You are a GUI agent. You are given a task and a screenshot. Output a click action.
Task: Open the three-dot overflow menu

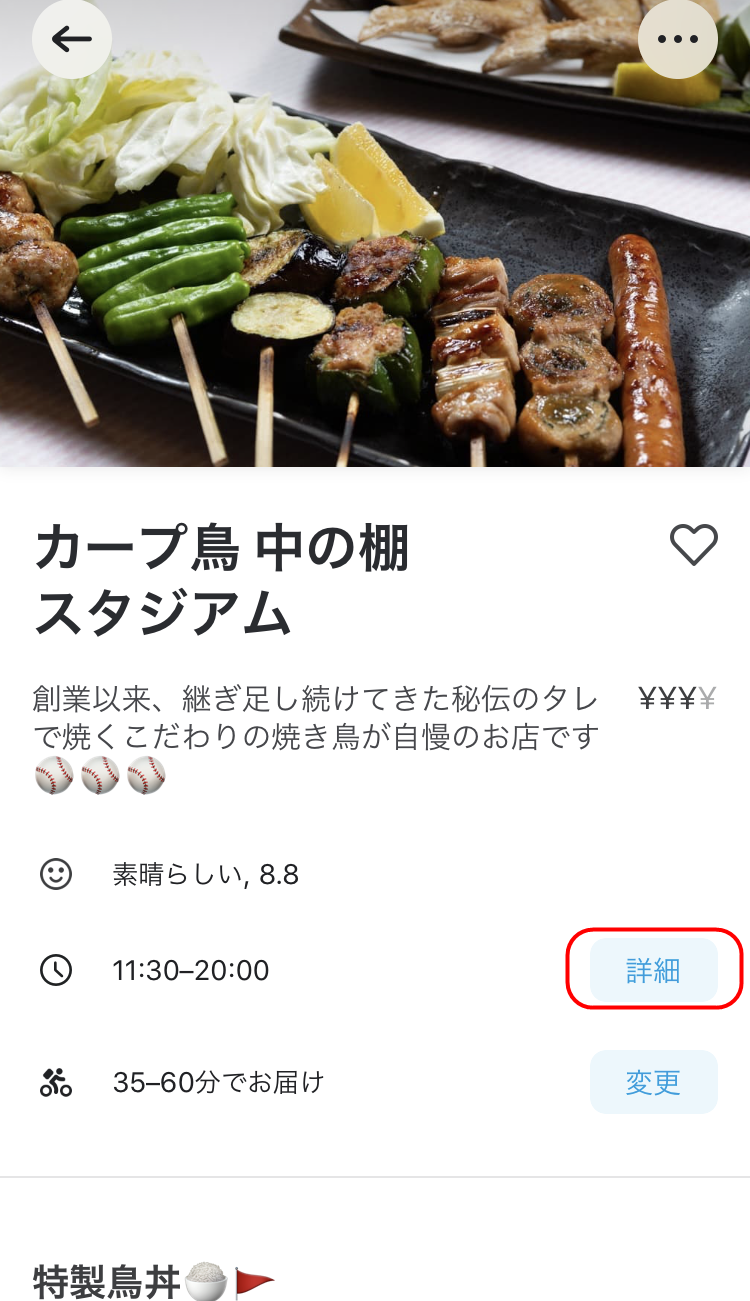677,39
